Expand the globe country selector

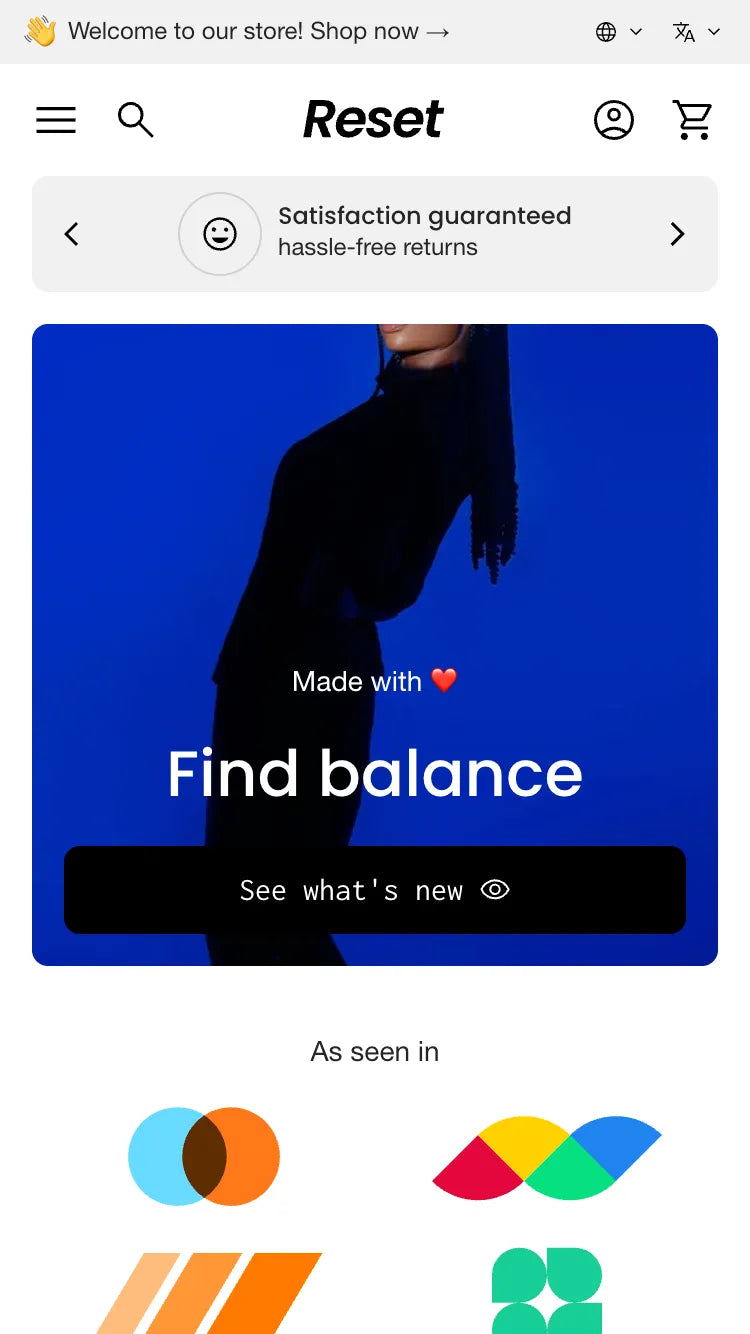click(619, 32)
